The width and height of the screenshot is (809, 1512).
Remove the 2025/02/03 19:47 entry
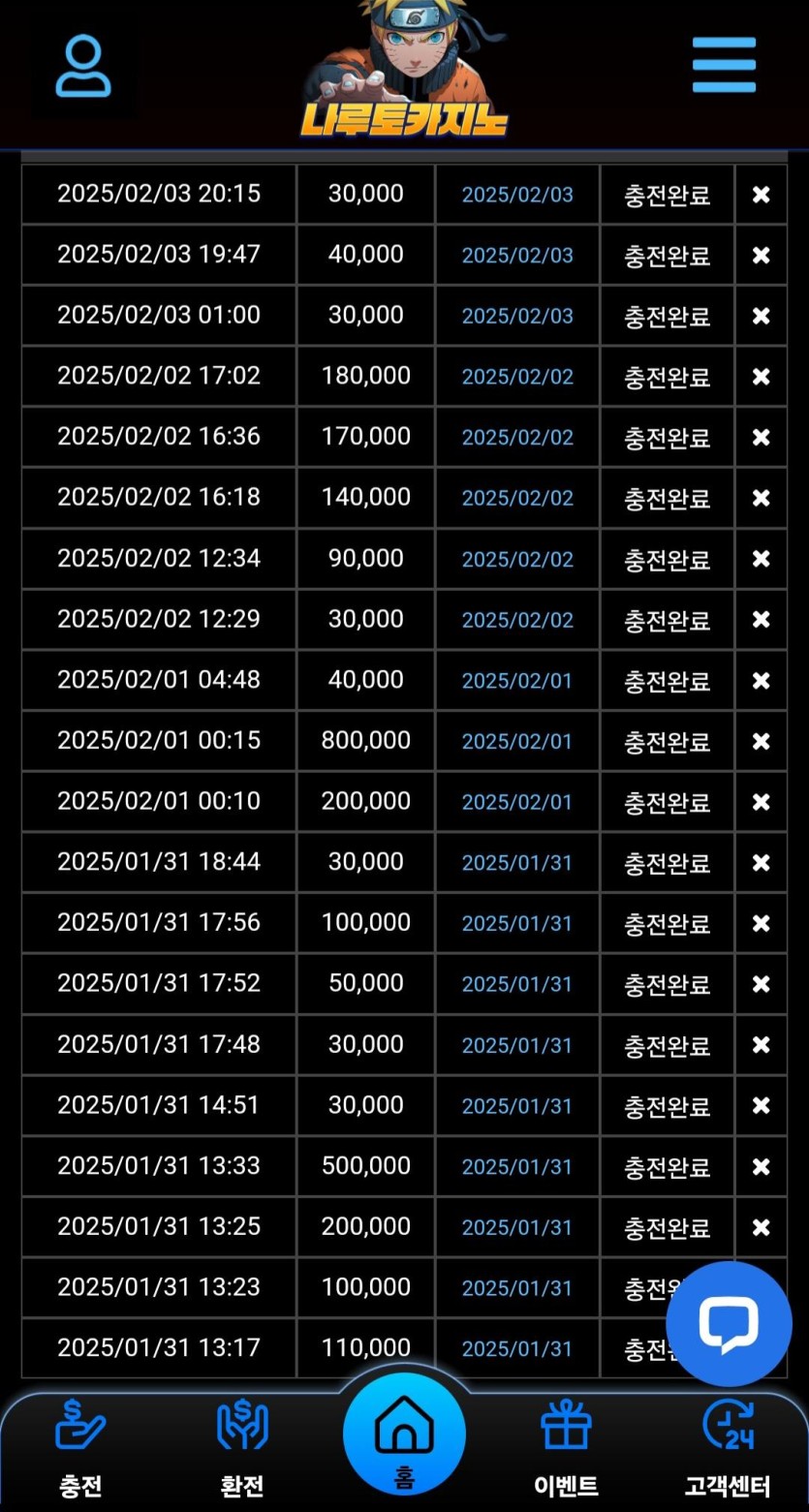point(762,256)
